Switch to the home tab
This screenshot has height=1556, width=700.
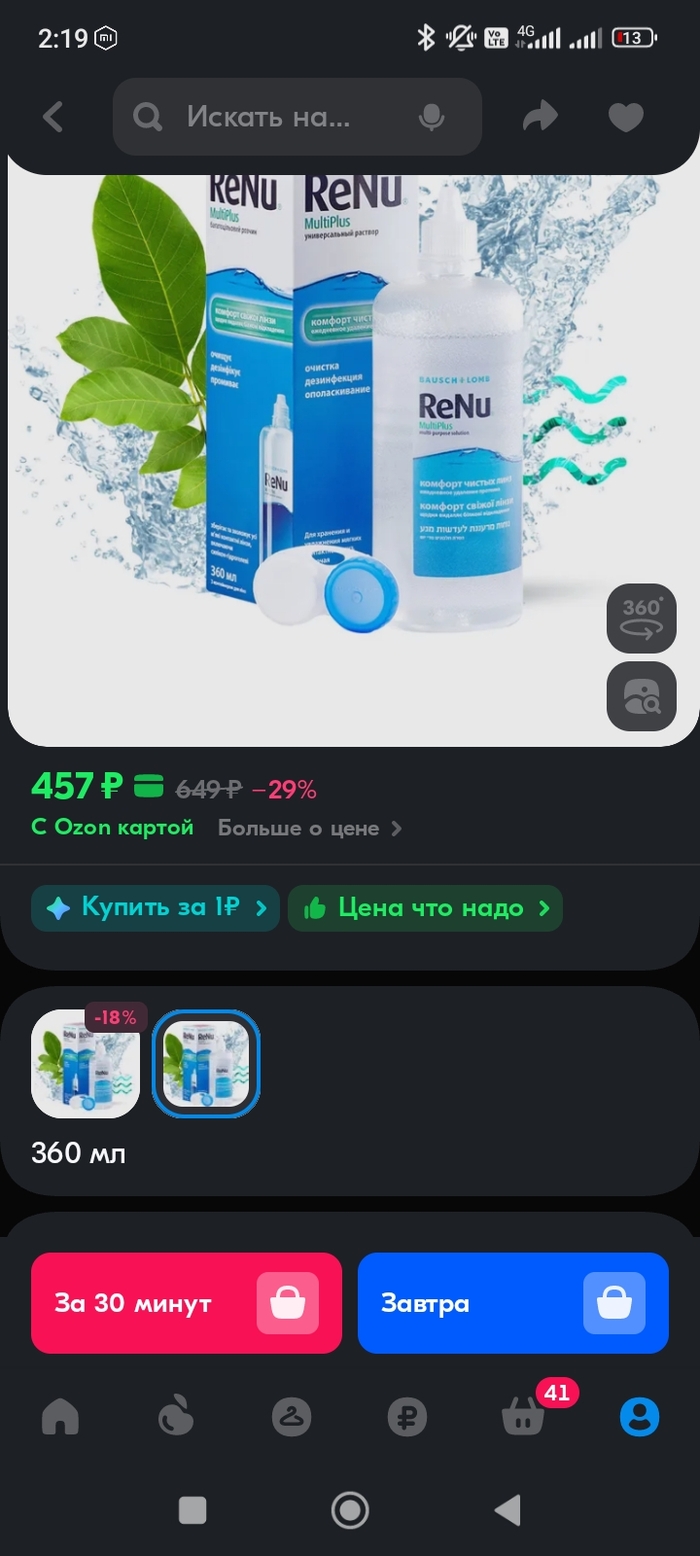point(60,1416)
